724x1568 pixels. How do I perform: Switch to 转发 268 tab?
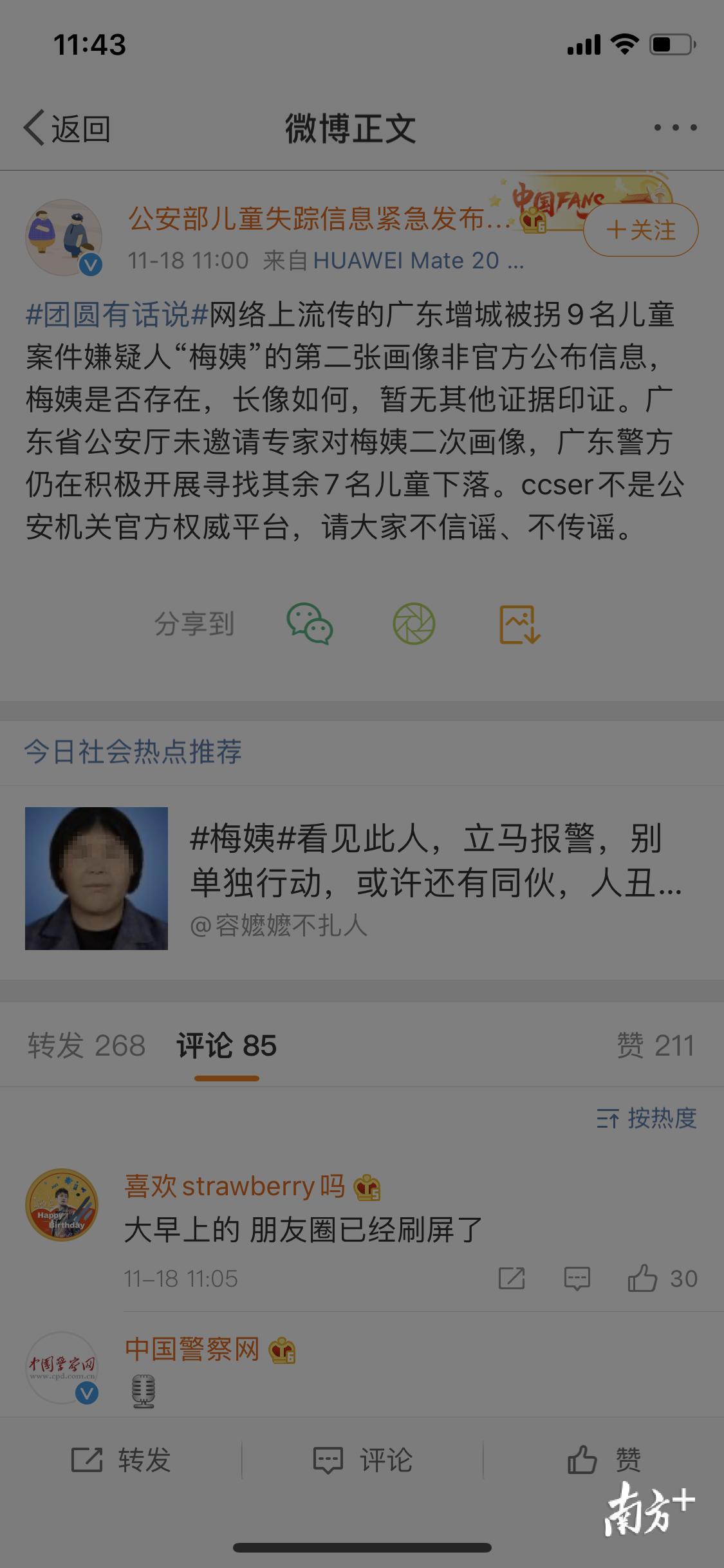86,1045
